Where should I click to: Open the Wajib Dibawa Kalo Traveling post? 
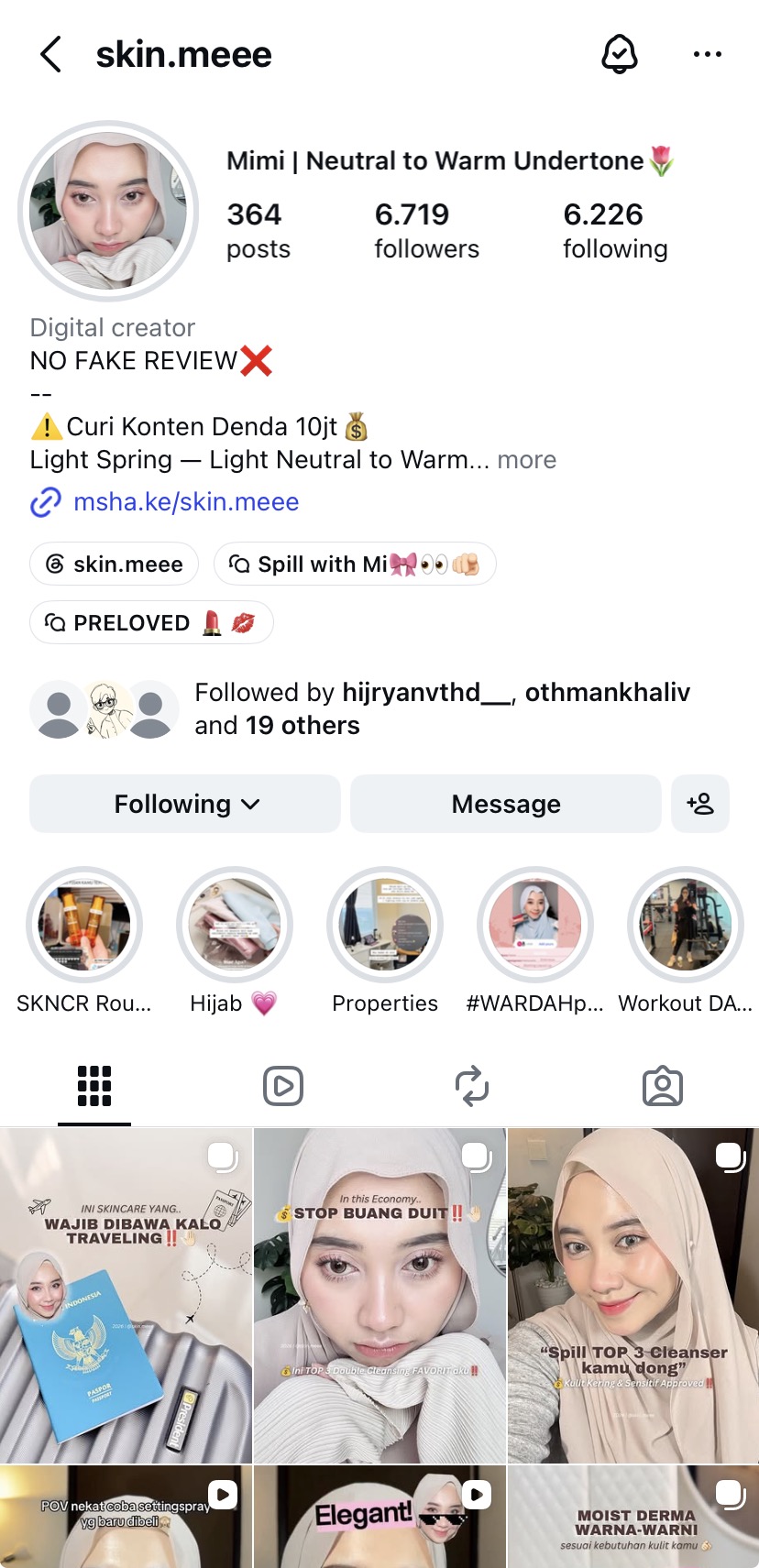click(x=126, y=1296)
